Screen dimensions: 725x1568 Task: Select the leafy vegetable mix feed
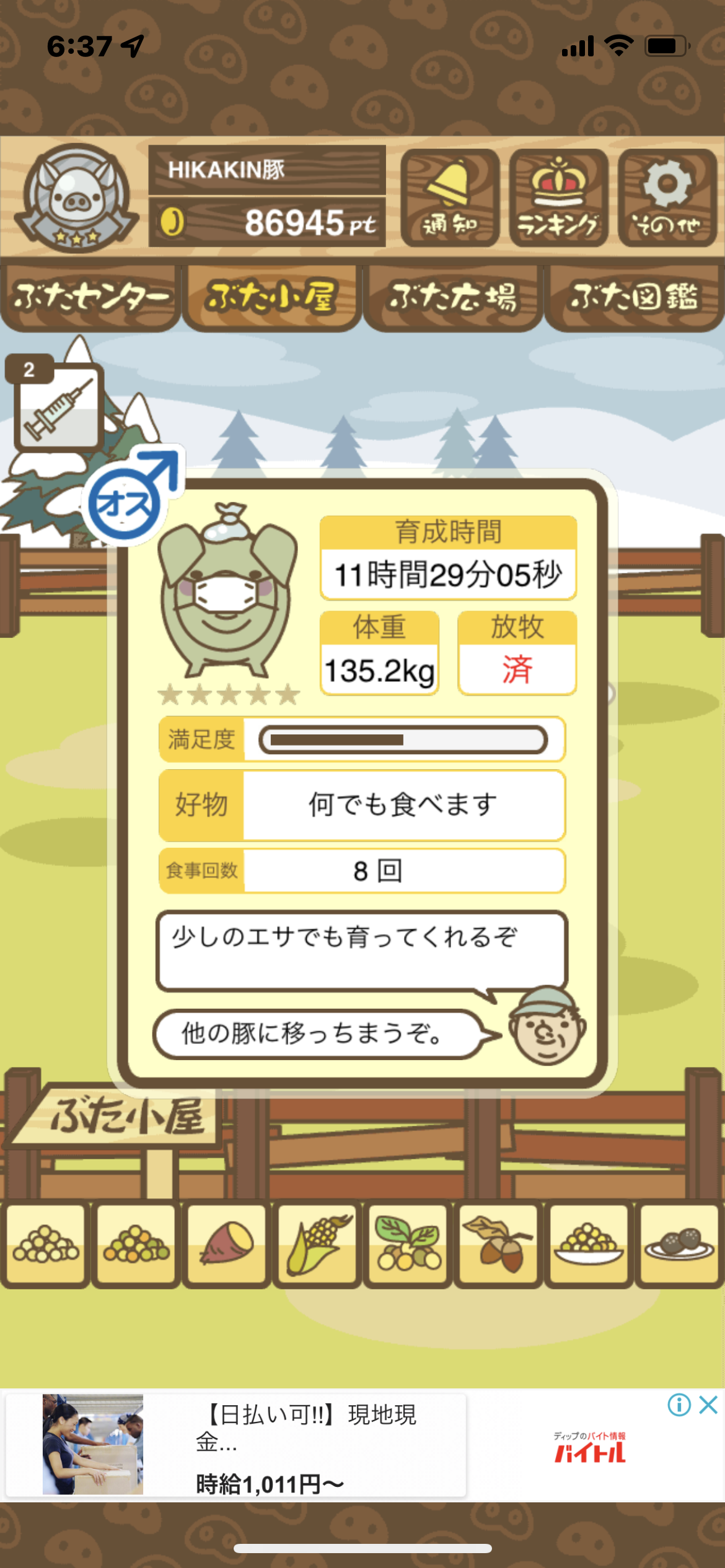408,1244
